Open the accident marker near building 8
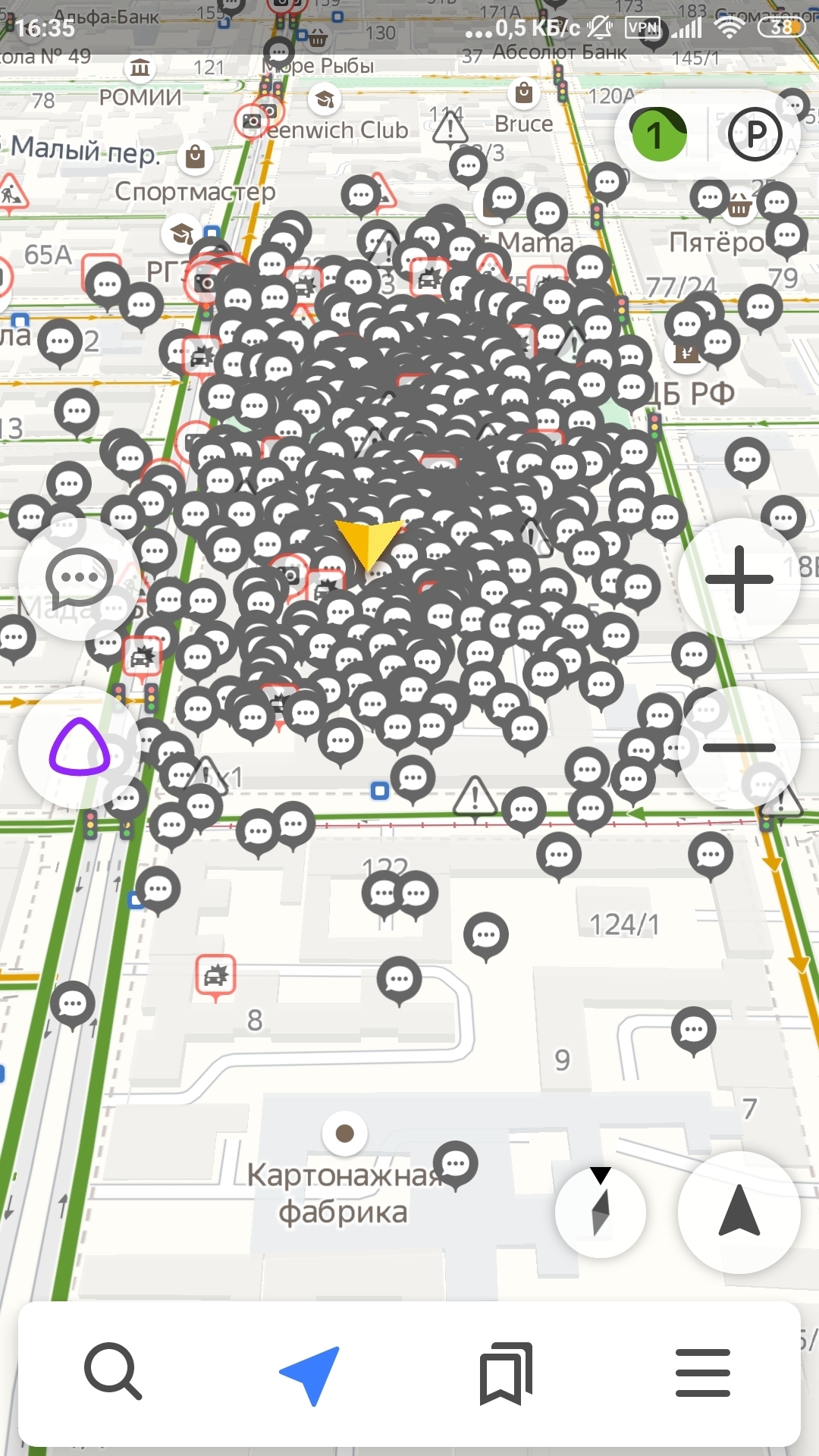 point(216,975)
